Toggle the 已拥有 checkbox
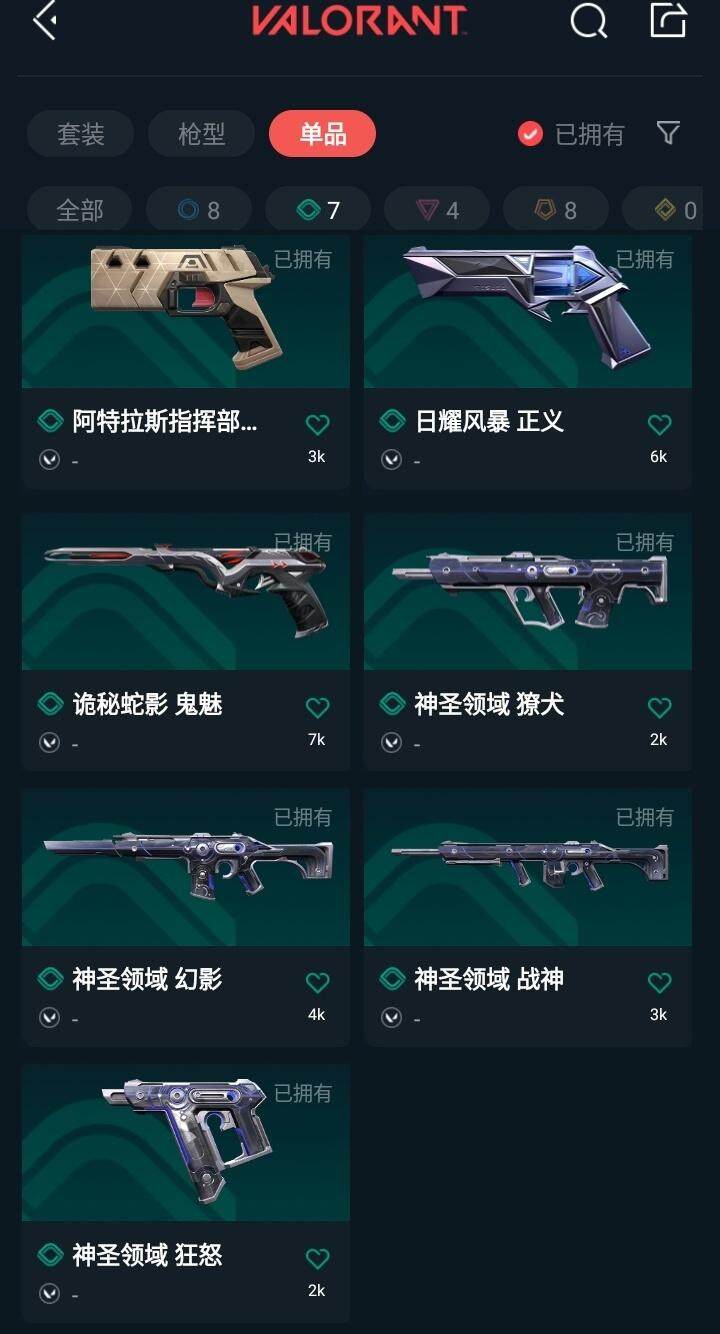The height and width of the screenshot is (1334, 720). point(530,134)
